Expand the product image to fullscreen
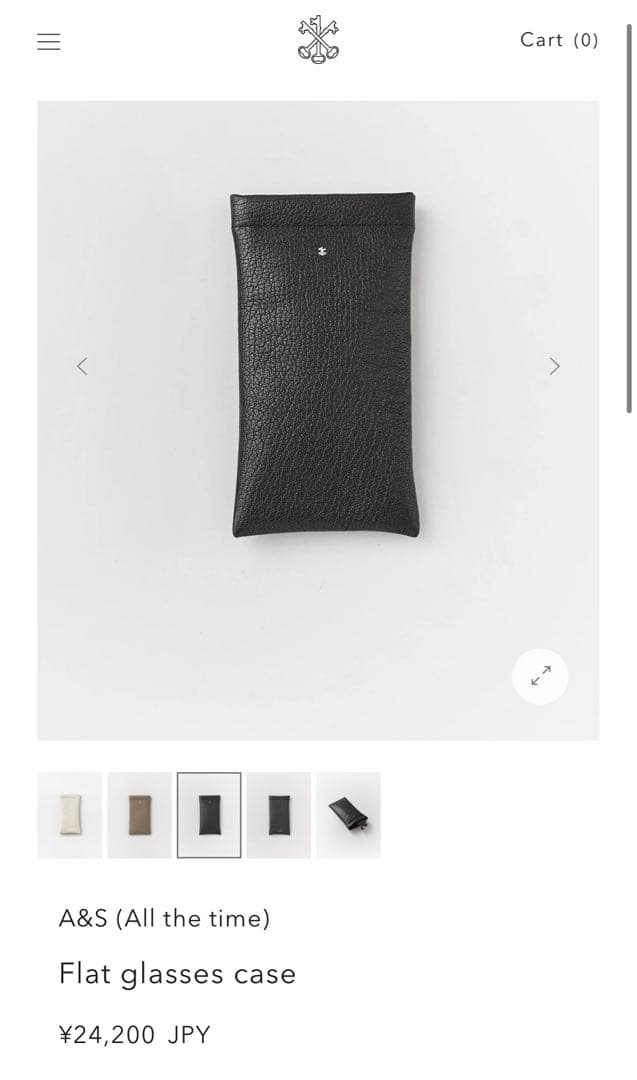 [540, 677]
